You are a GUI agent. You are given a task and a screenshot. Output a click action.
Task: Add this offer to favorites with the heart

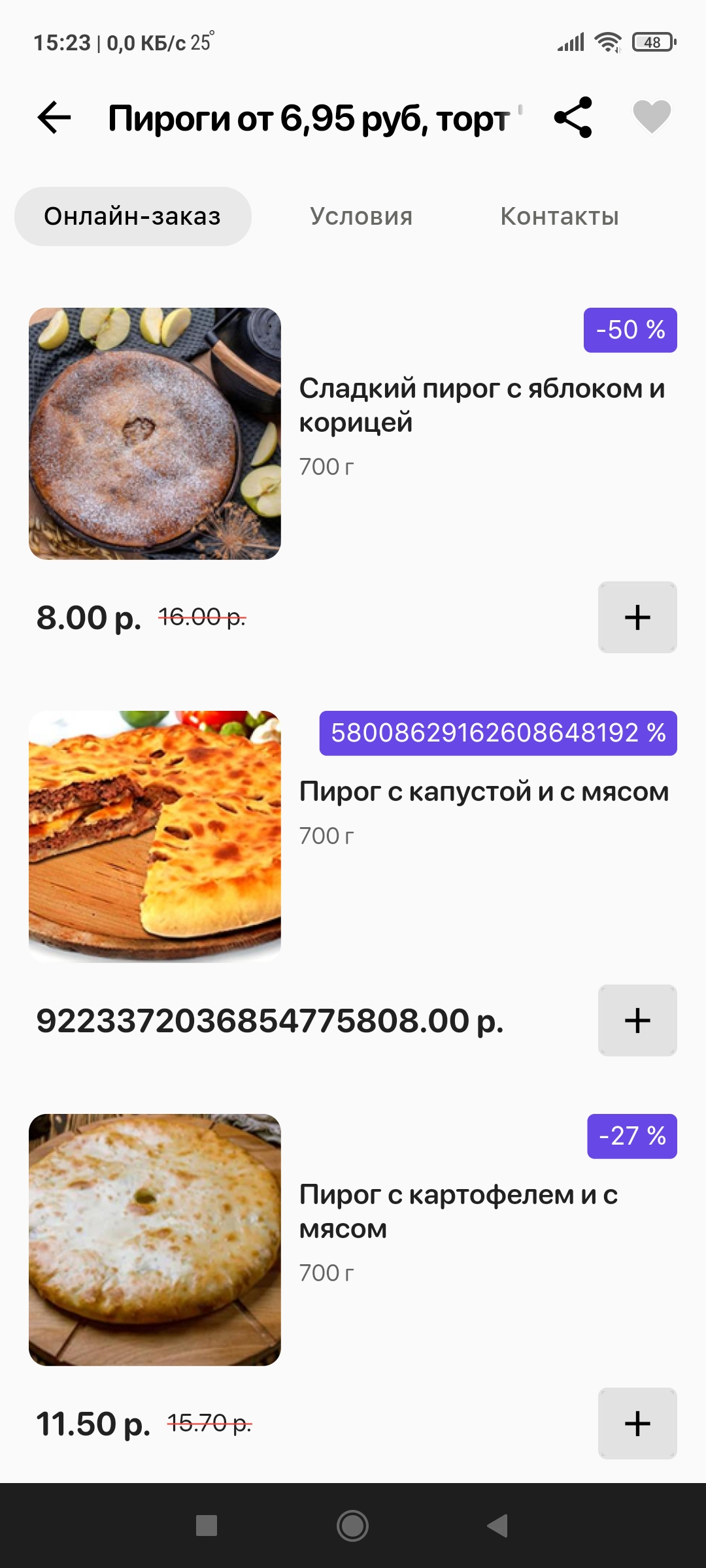[x=652, y=118]
